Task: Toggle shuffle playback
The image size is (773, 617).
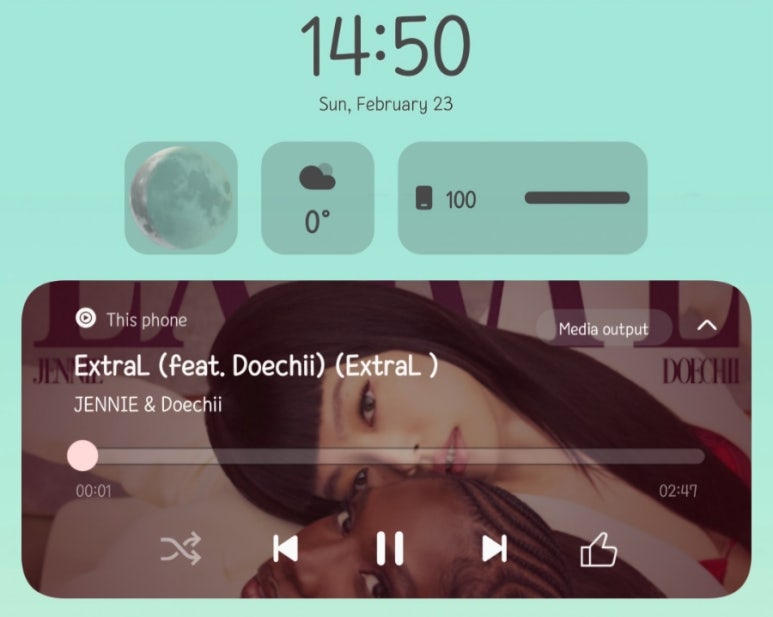Action: click(181, 548)
